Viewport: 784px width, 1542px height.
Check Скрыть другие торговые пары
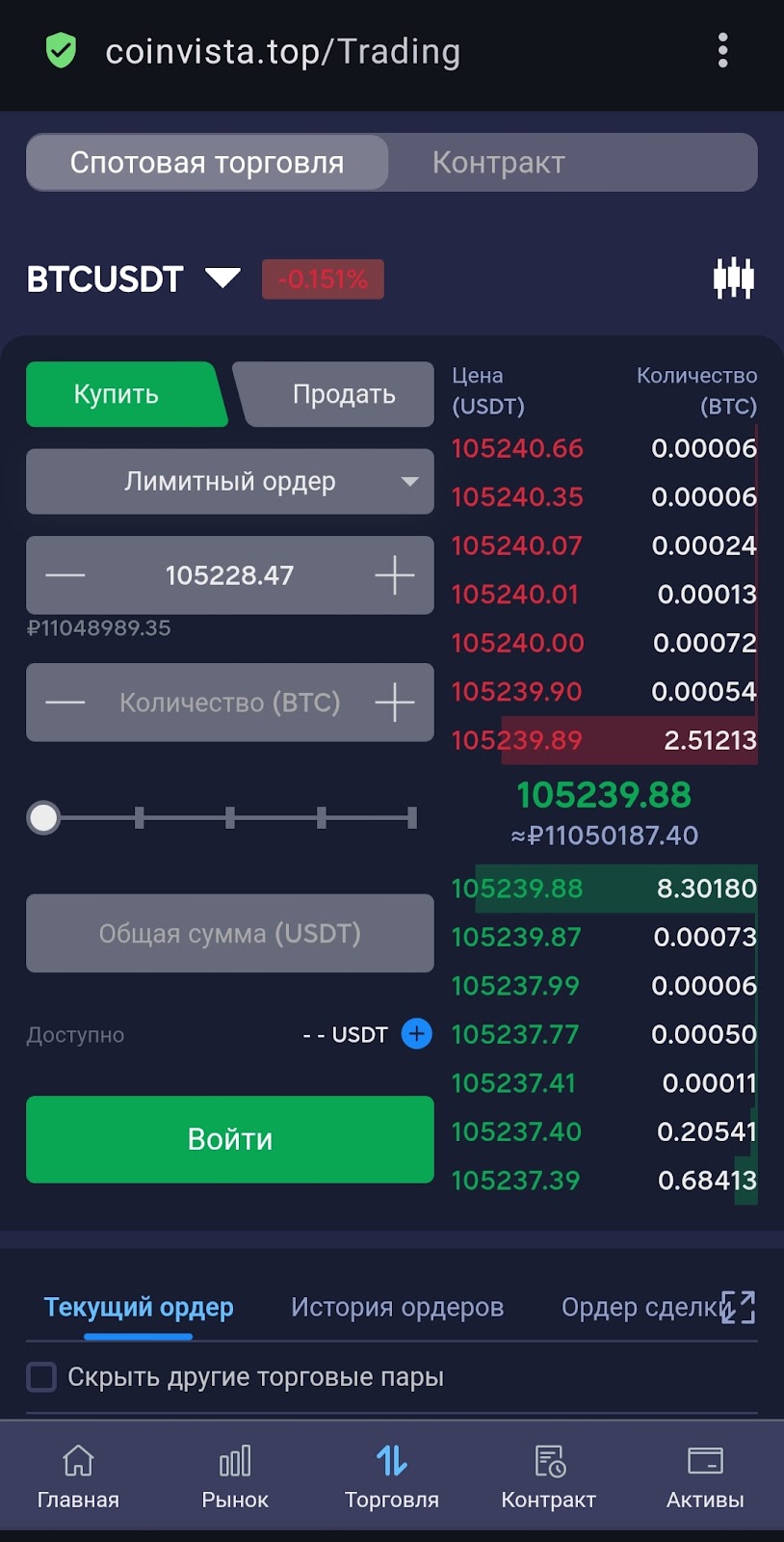pos(41,1377)
